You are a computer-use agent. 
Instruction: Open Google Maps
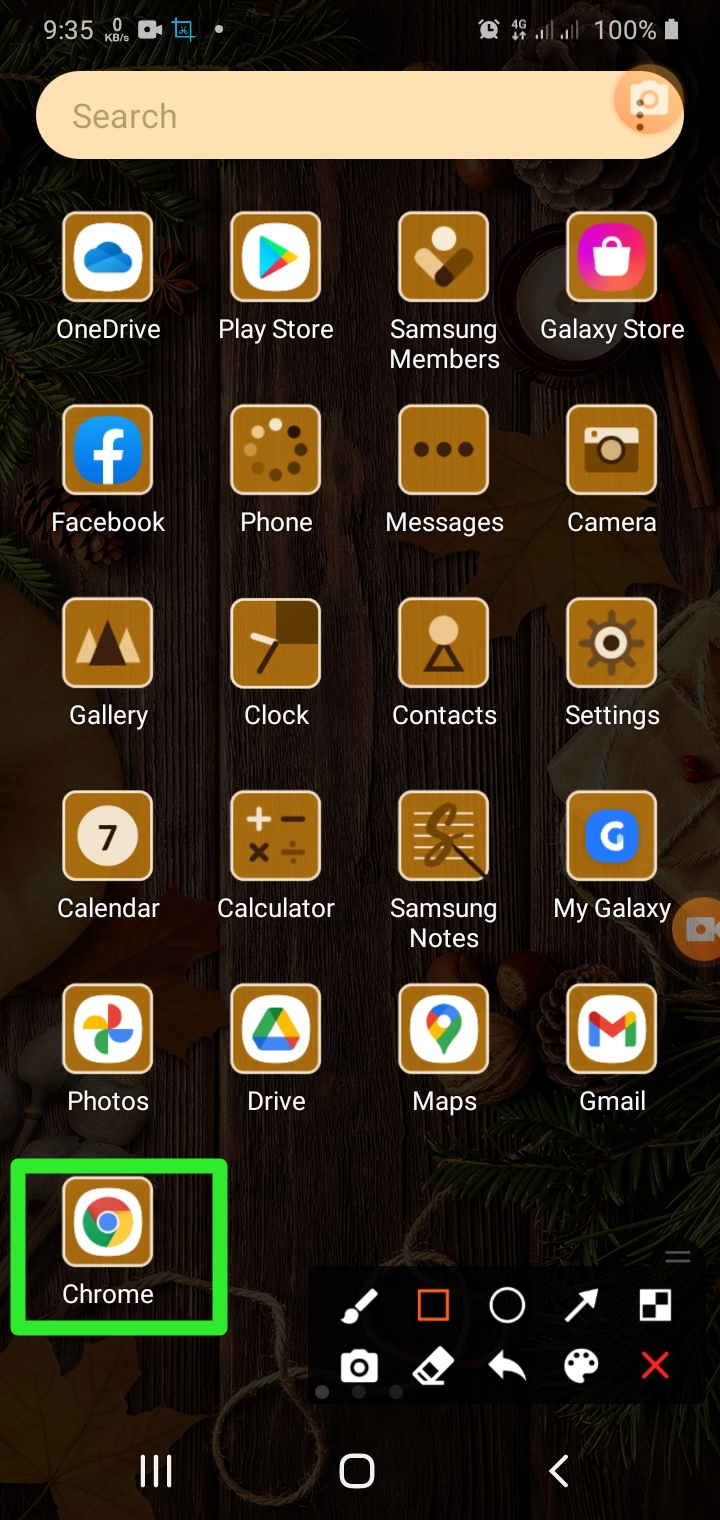tap(444, 1029)
